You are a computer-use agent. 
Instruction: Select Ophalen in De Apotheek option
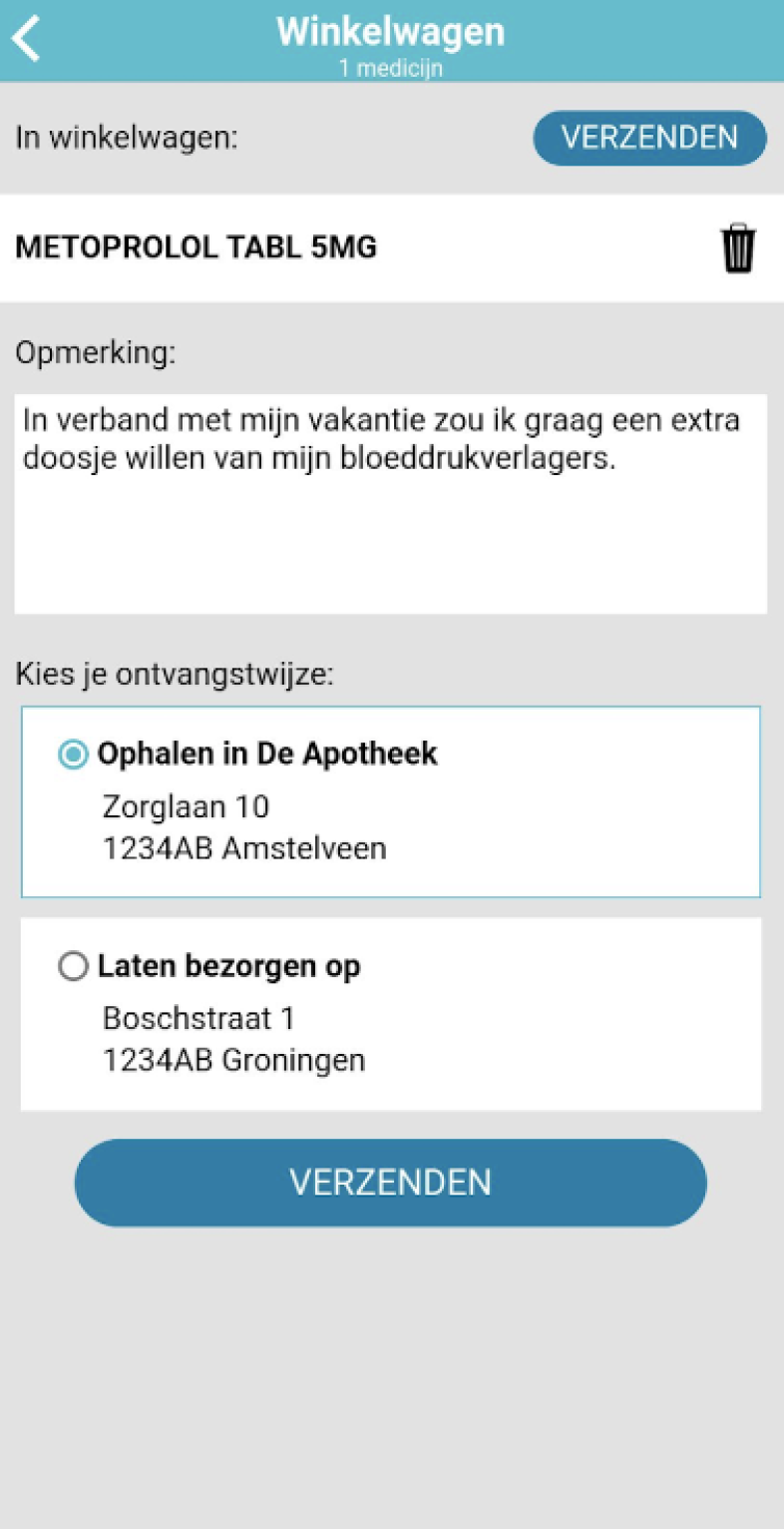coord(391,801)
